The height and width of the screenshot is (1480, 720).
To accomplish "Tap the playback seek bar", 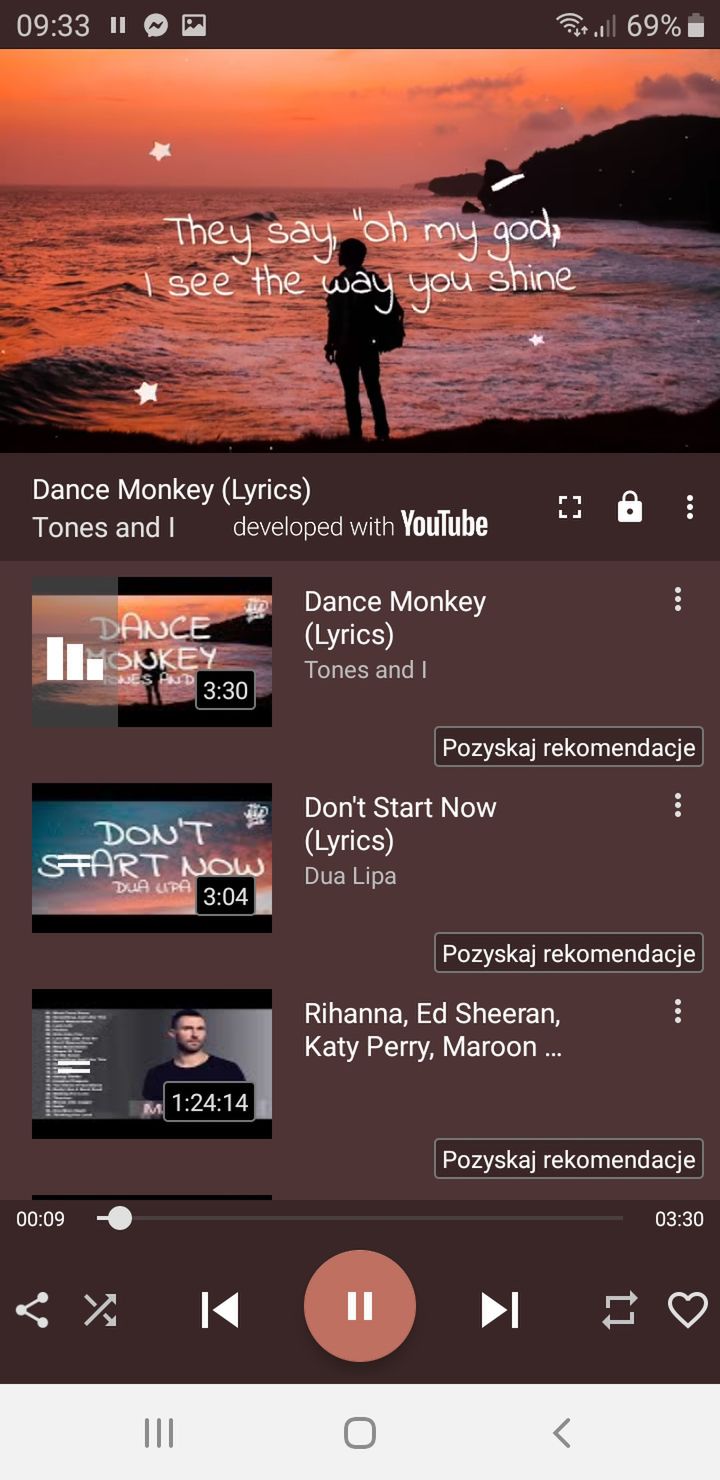I will pyautogui.click(x=360, y=1219).
